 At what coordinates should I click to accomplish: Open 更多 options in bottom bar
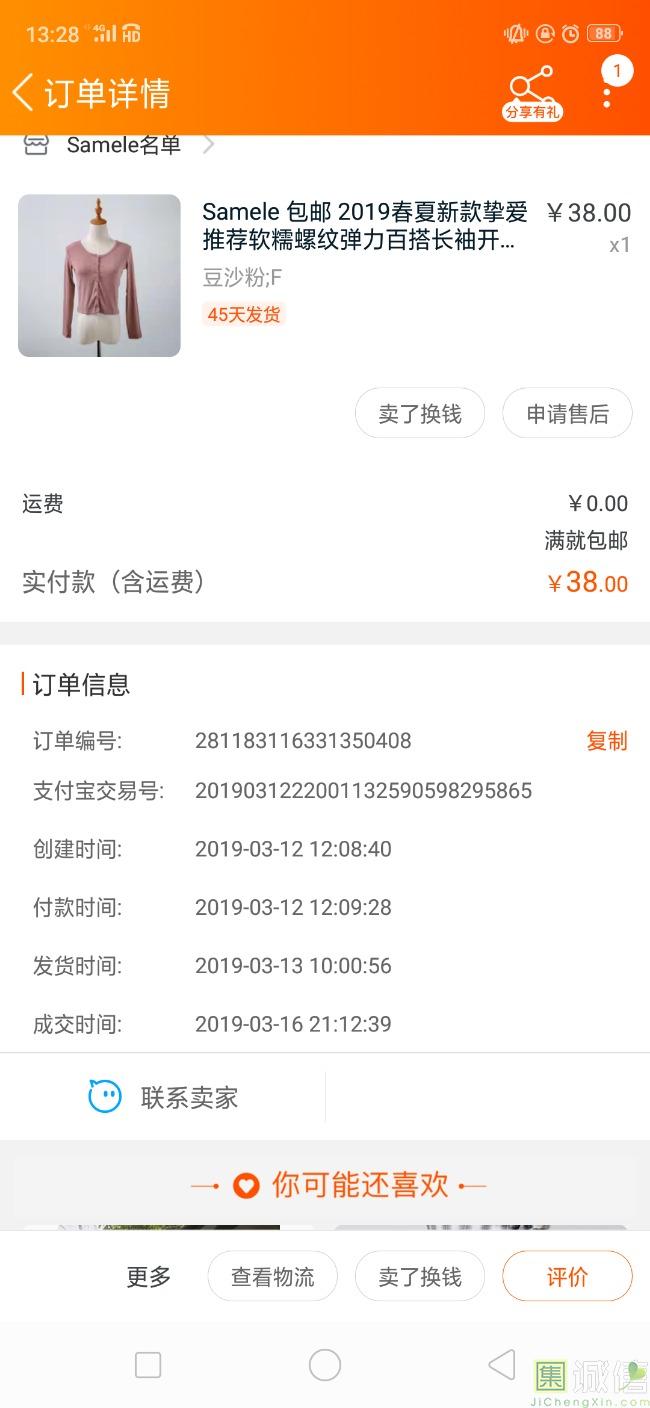pos(149,1277)
